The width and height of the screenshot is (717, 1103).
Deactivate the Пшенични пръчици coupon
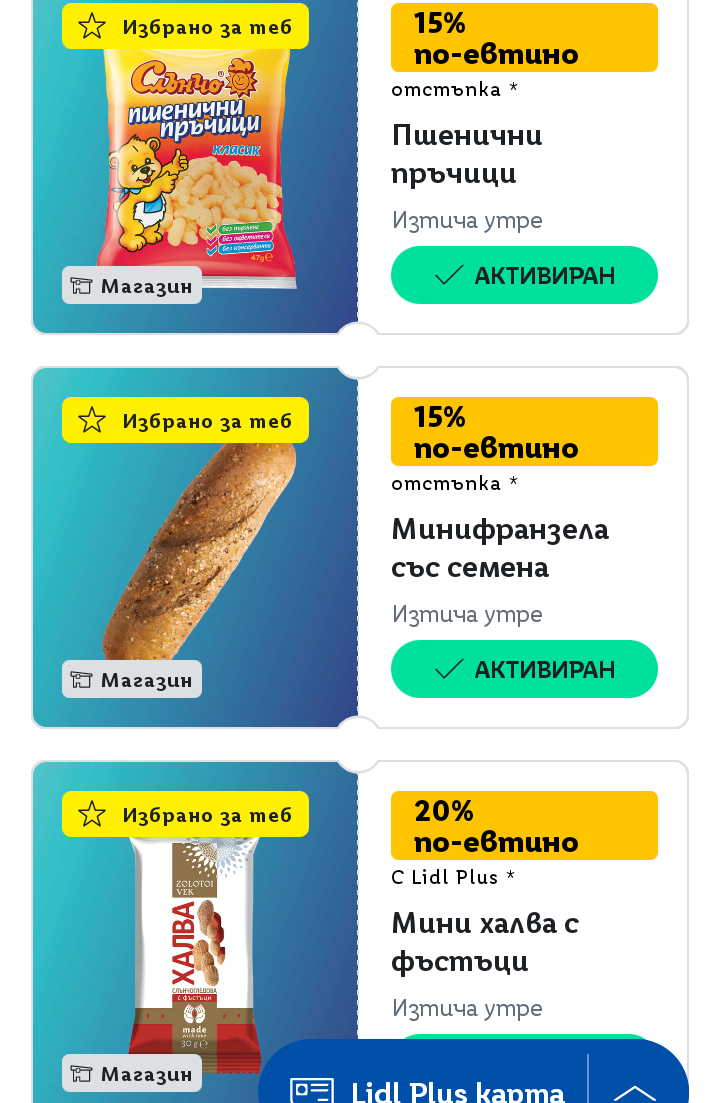[x=524, y=275]
